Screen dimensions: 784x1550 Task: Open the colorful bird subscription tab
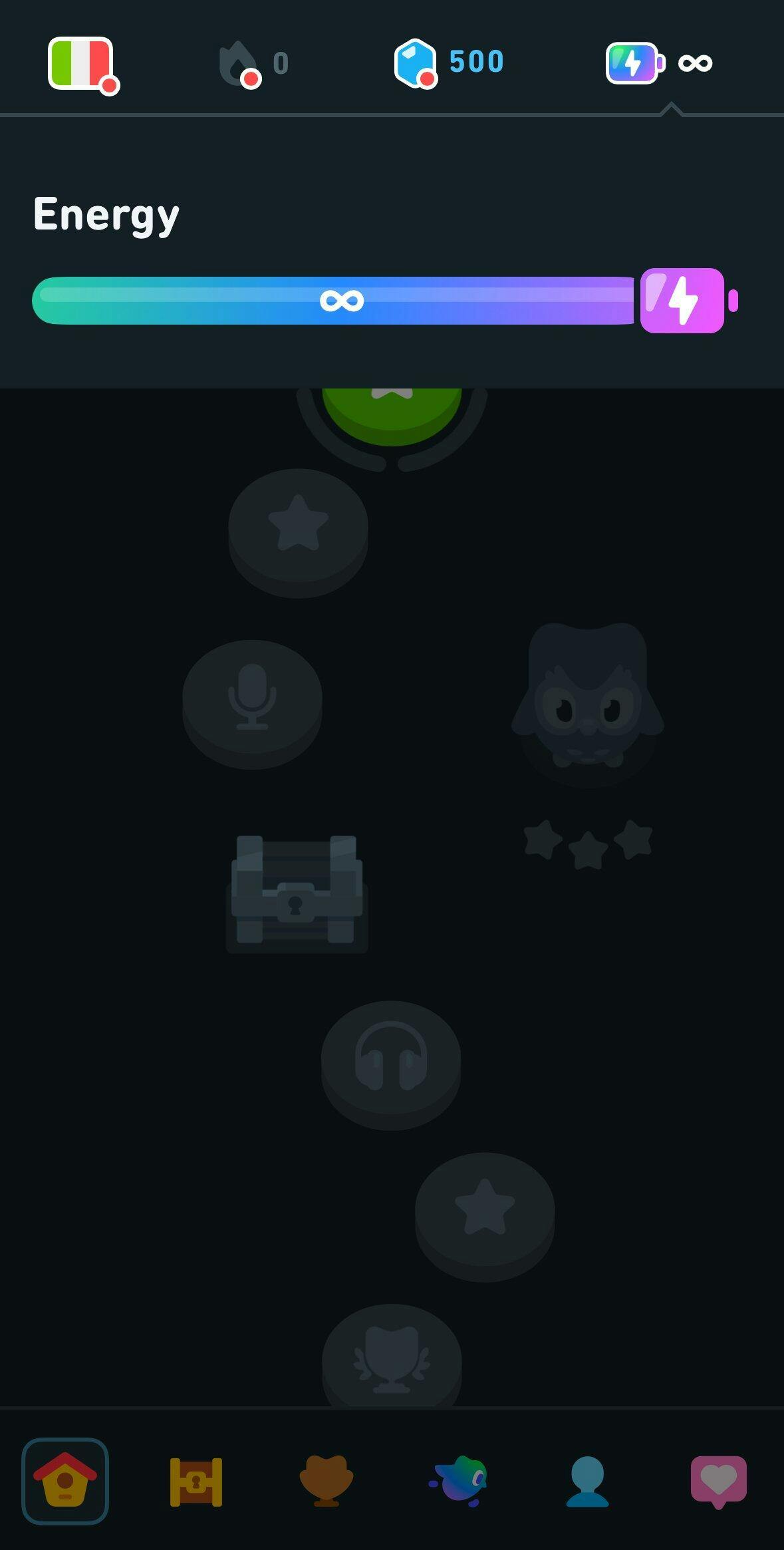point(459,1481)
